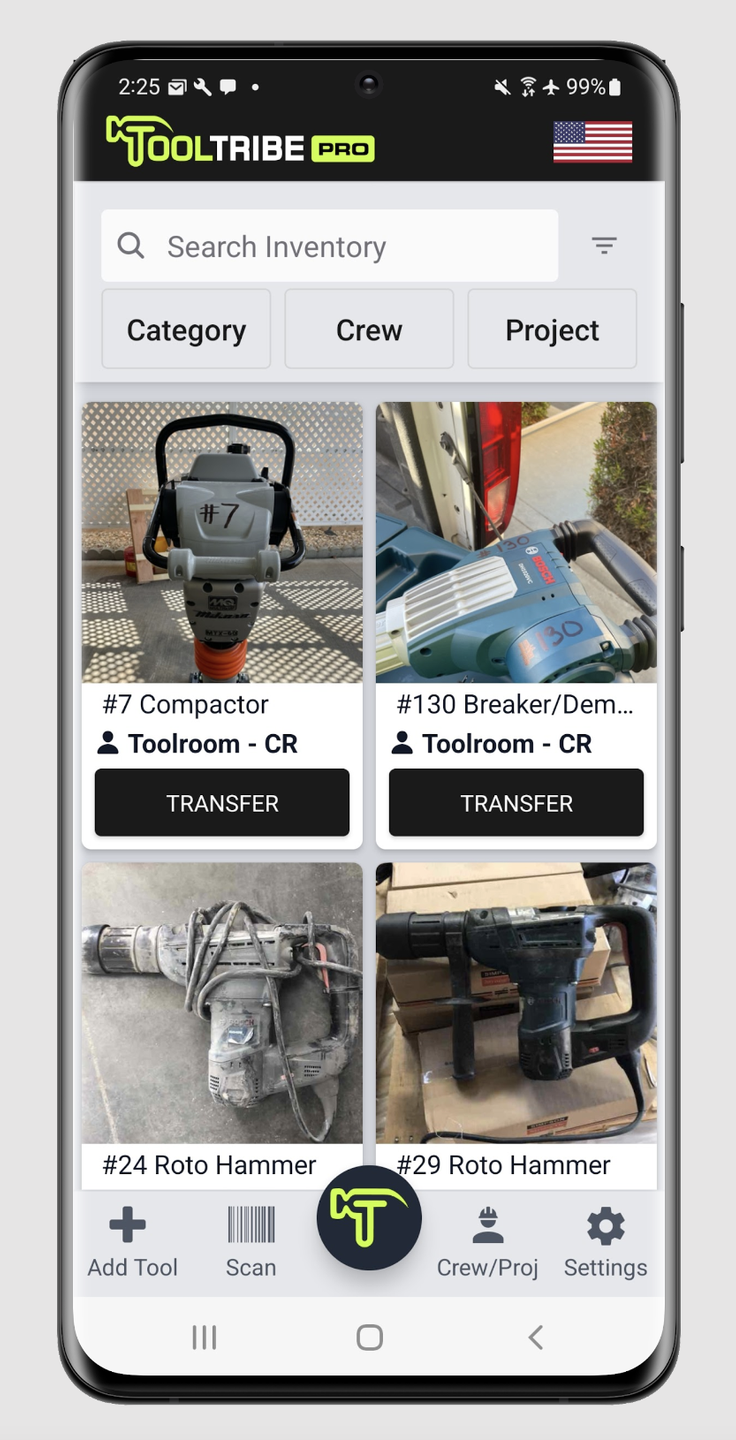Go back with the system back button
Viewport: 736px width, 1440px height.
[535, 1337]
